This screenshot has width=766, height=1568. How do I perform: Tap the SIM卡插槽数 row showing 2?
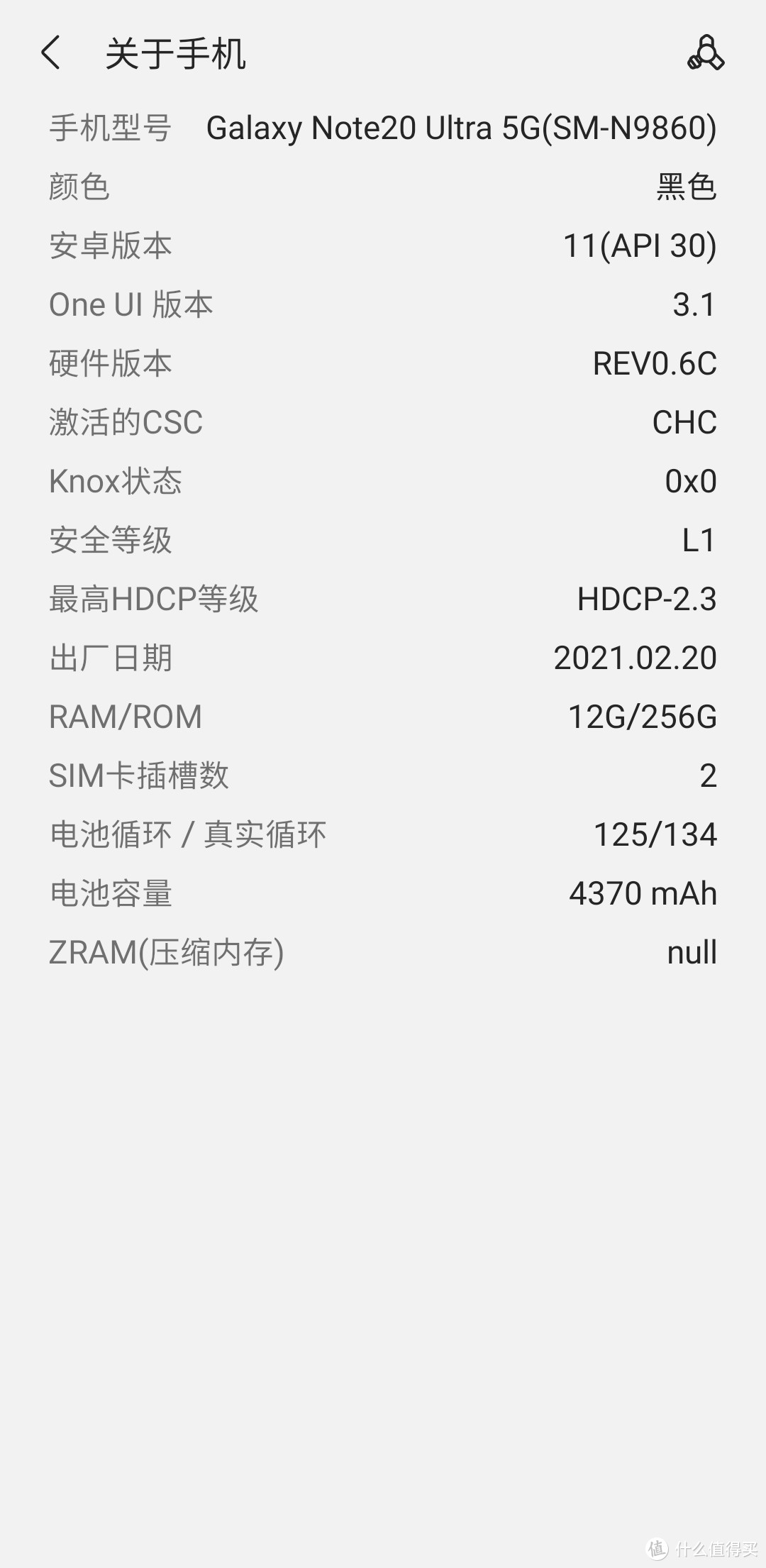point(383,776)
